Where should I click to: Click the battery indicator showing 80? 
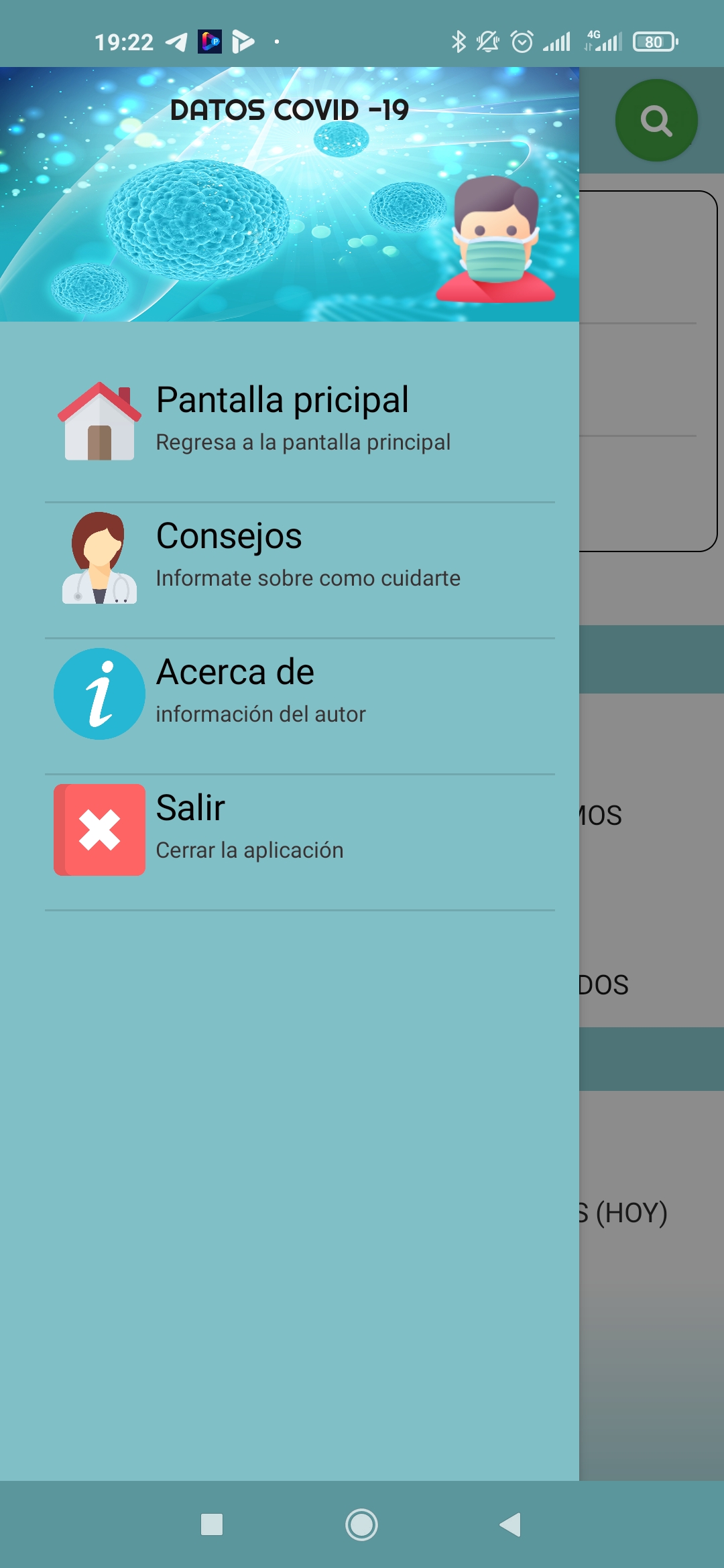[654, 42]
